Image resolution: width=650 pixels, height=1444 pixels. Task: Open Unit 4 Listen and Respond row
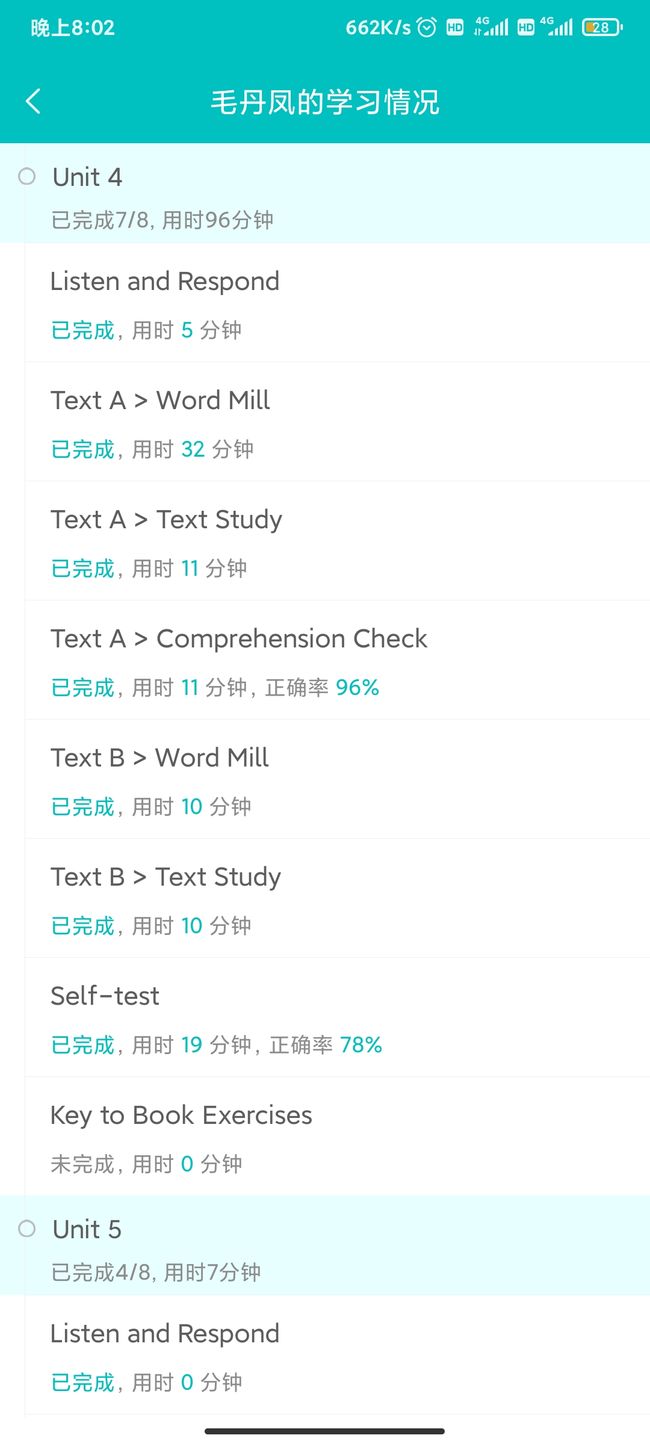click(x=337, y=302)
